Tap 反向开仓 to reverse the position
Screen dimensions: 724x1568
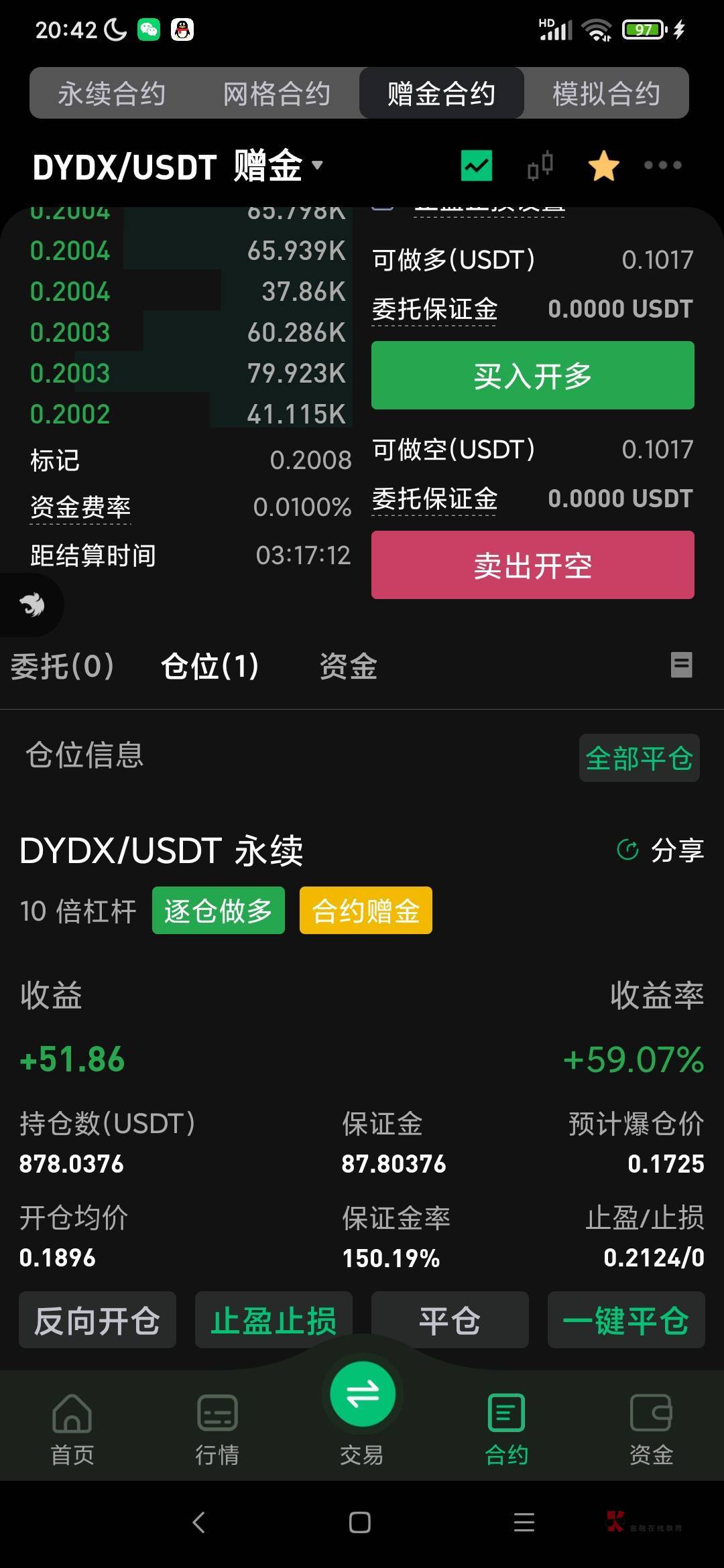(97, 1320)
